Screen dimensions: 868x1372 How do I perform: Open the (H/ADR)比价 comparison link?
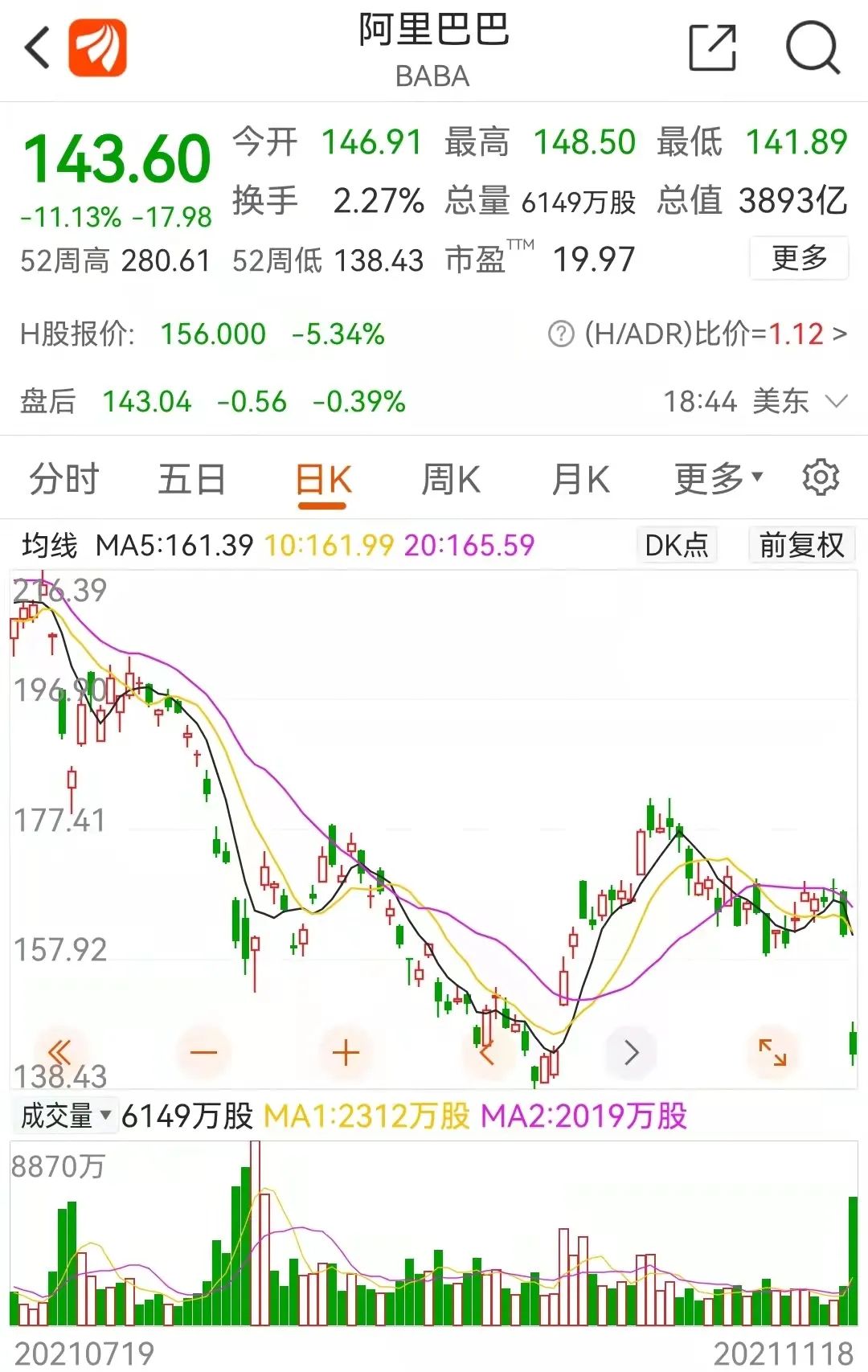[699, 334]
